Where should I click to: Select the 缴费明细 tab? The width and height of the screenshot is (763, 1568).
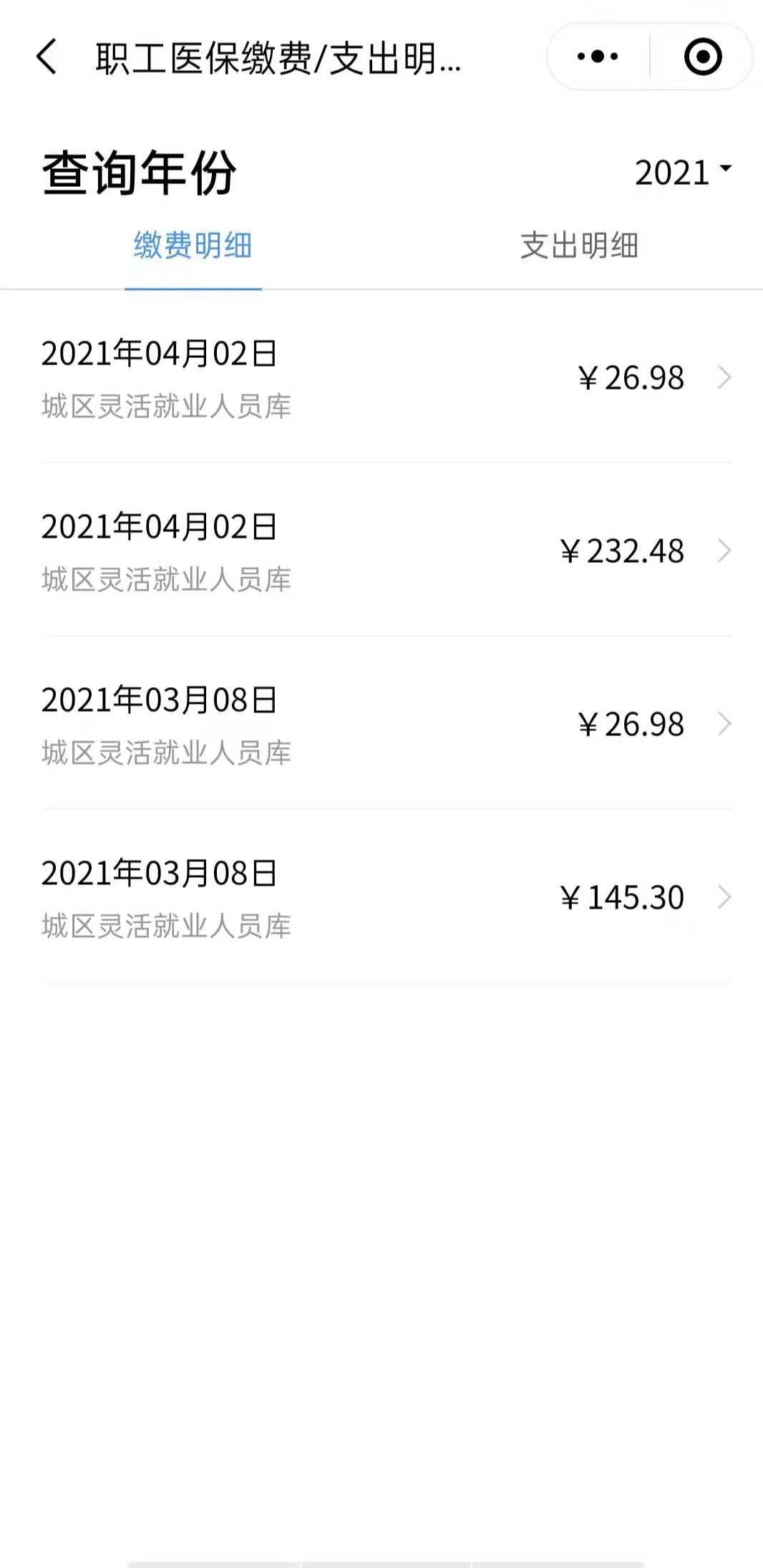pos(193,246)
